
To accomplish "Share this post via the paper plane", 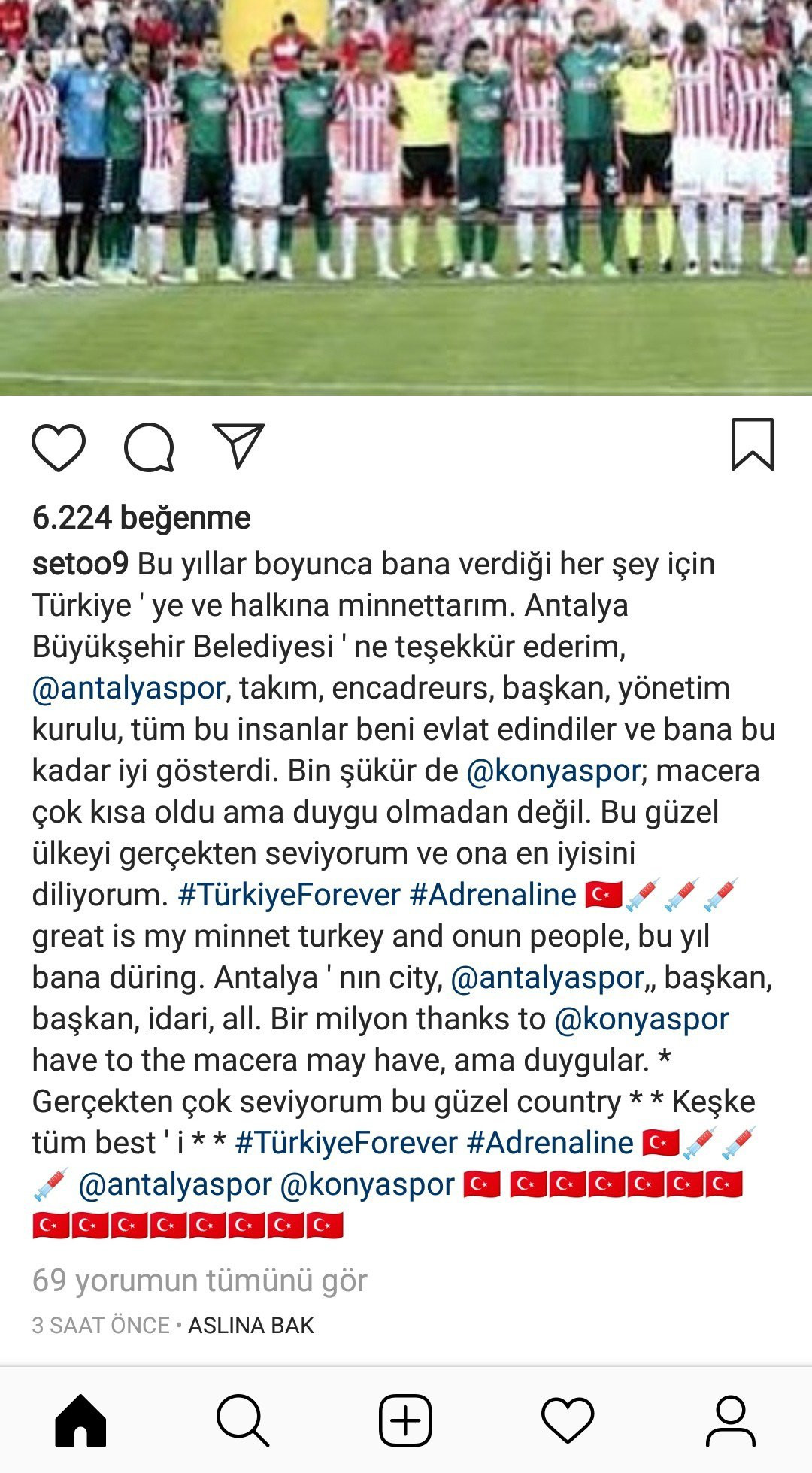I will coord(238,446).
